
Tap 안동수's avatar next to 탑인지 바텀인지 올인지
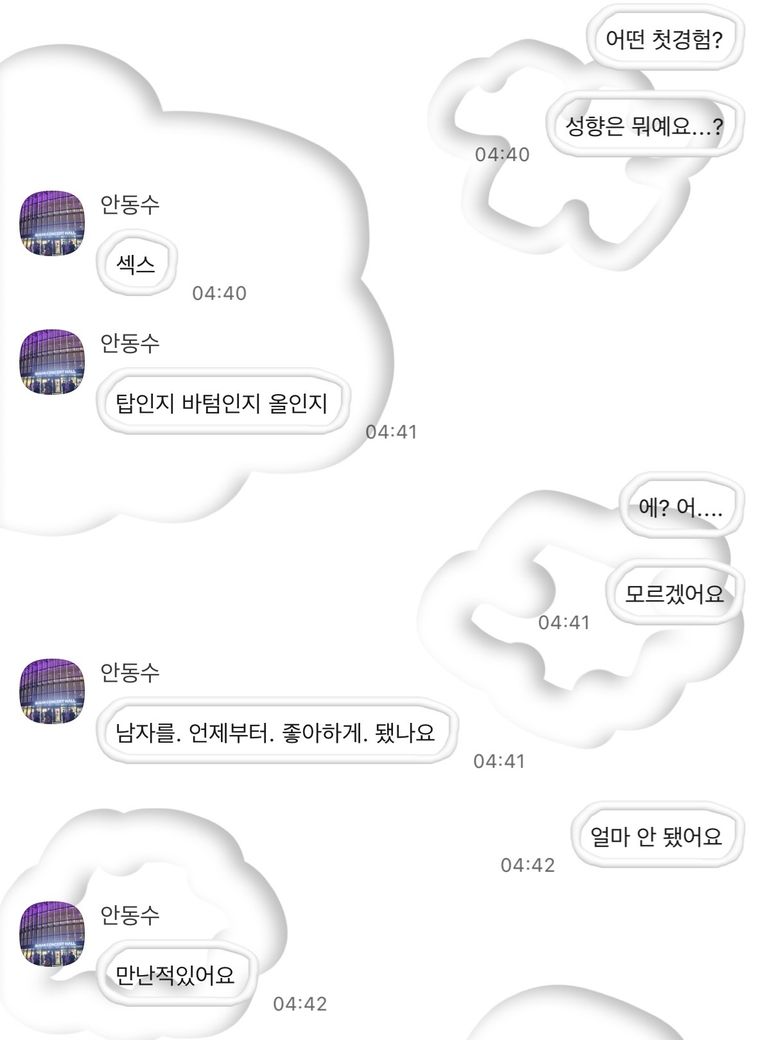point(52,362)
